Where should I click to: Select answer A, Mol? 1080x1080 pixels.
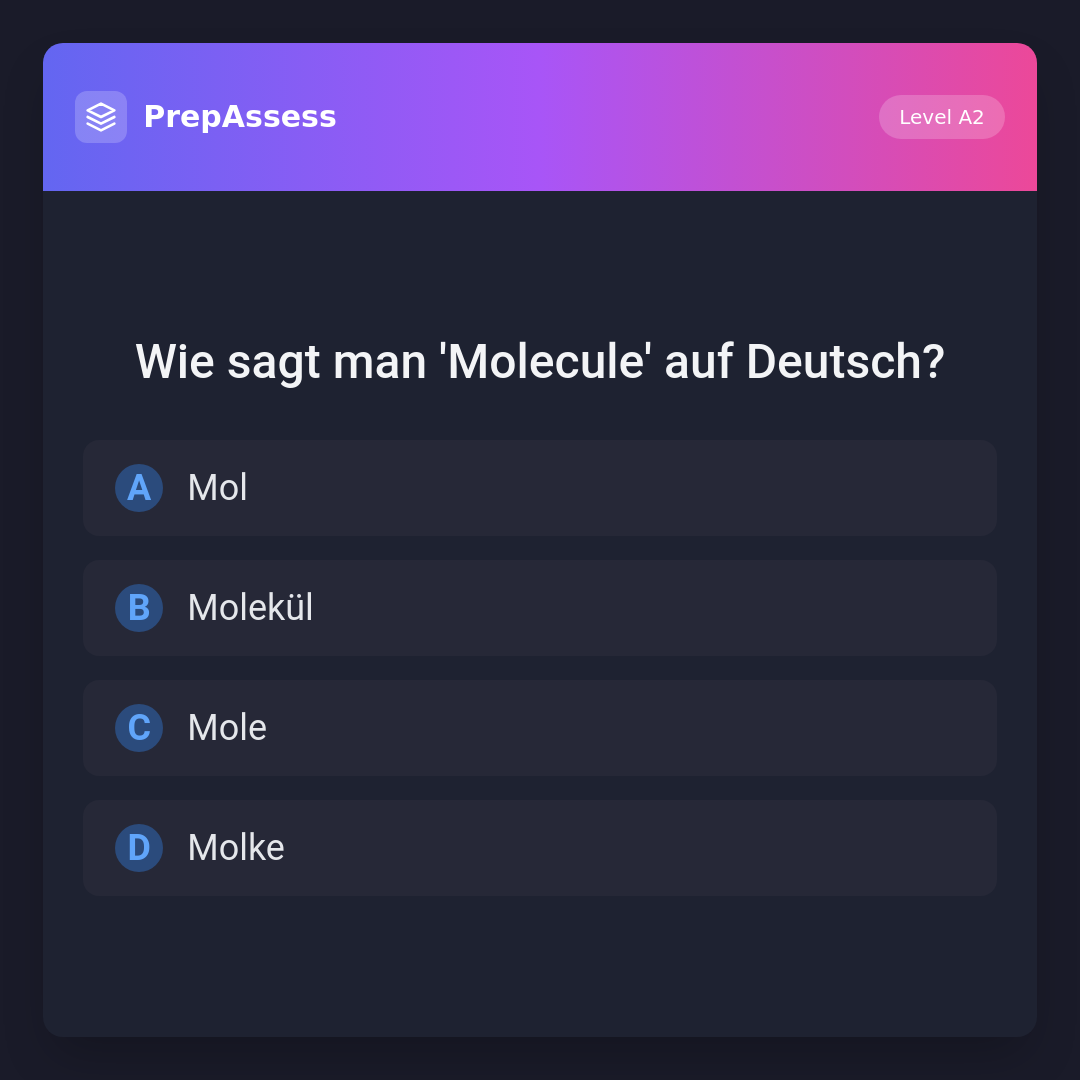[x=540, y=488]
